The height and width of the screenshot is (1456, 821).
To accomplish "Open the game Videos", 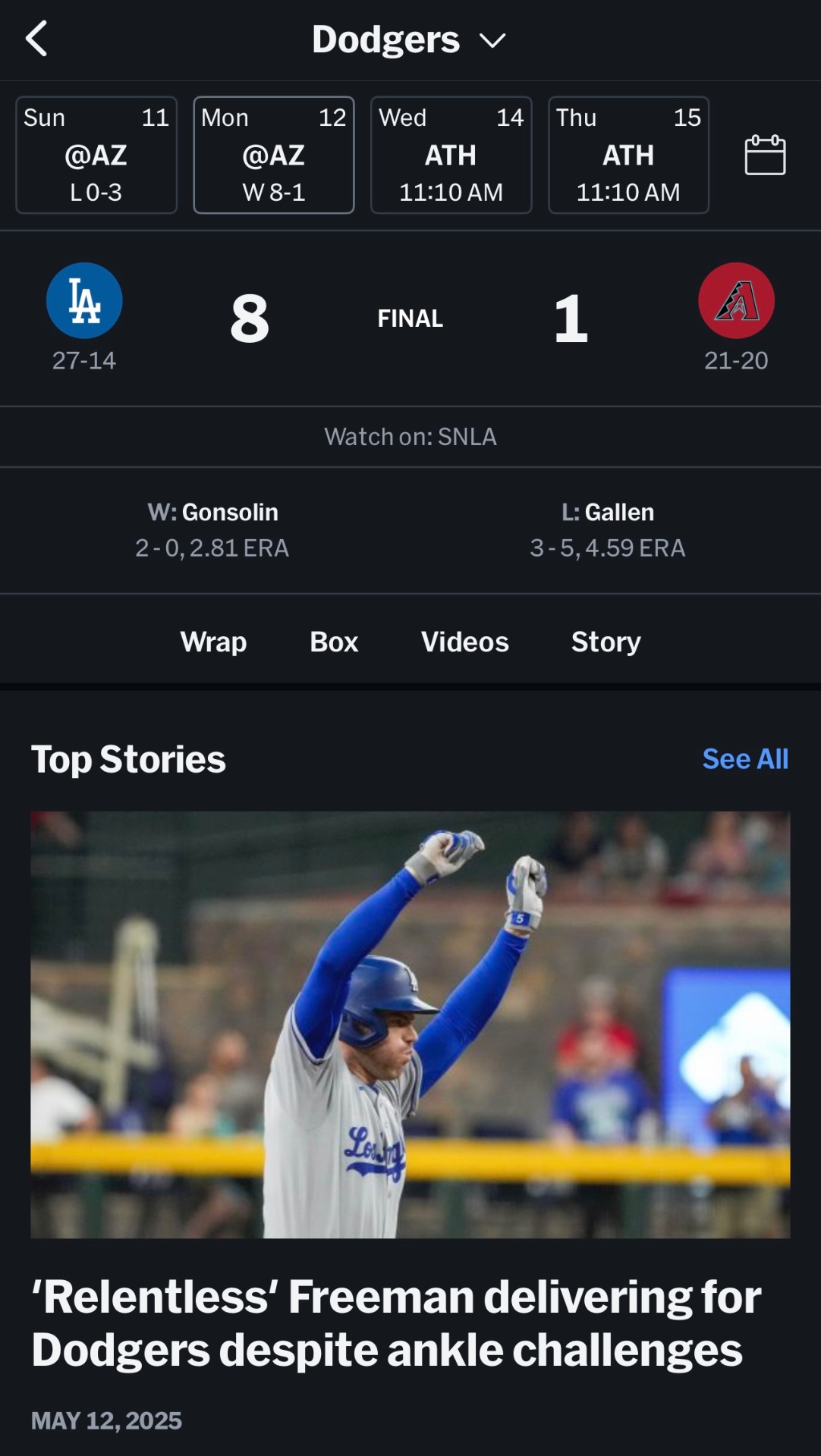I will [x=464, y=642].
